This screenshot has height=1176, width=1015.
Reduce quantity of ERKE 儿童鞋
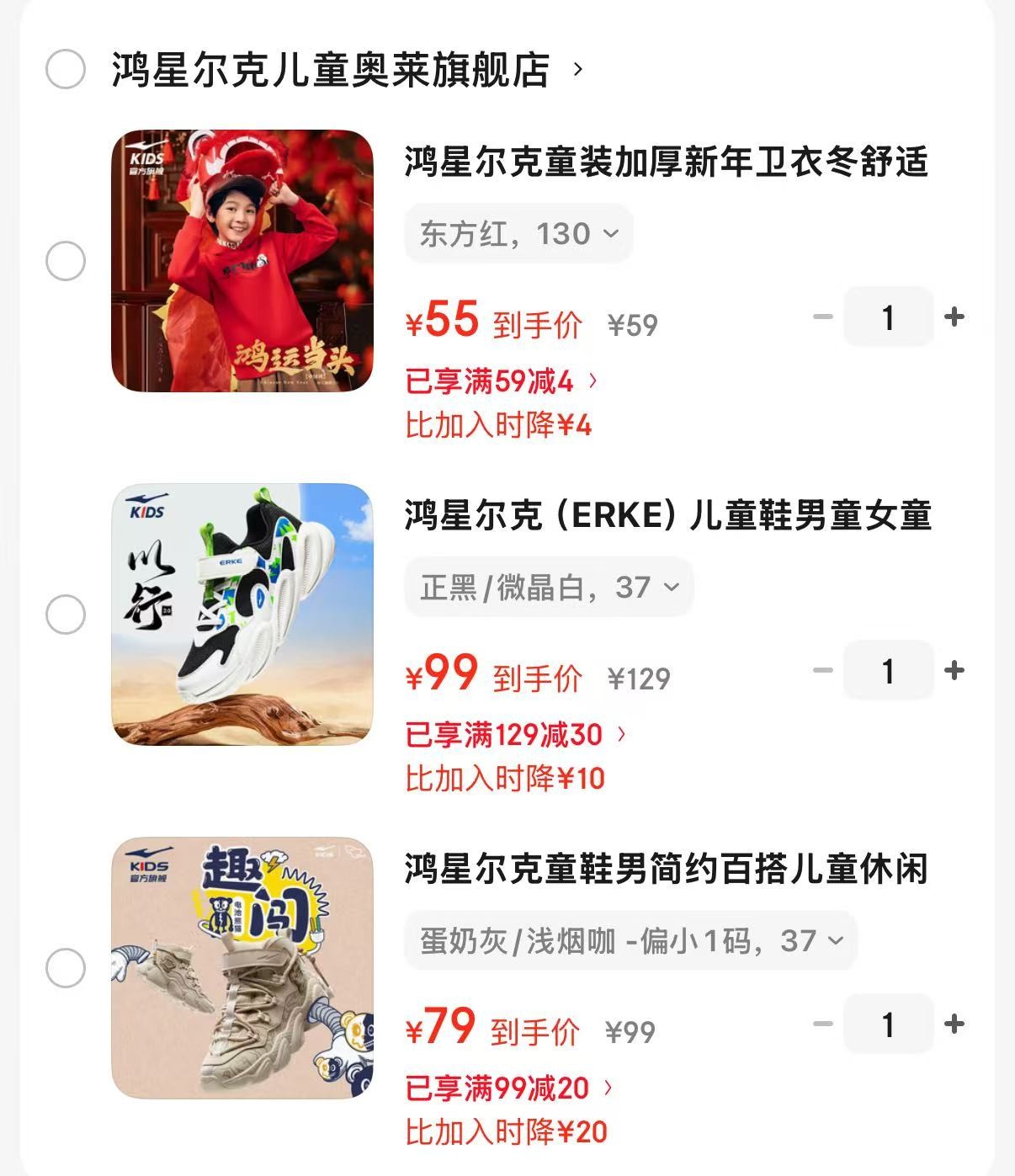point(823,671)
